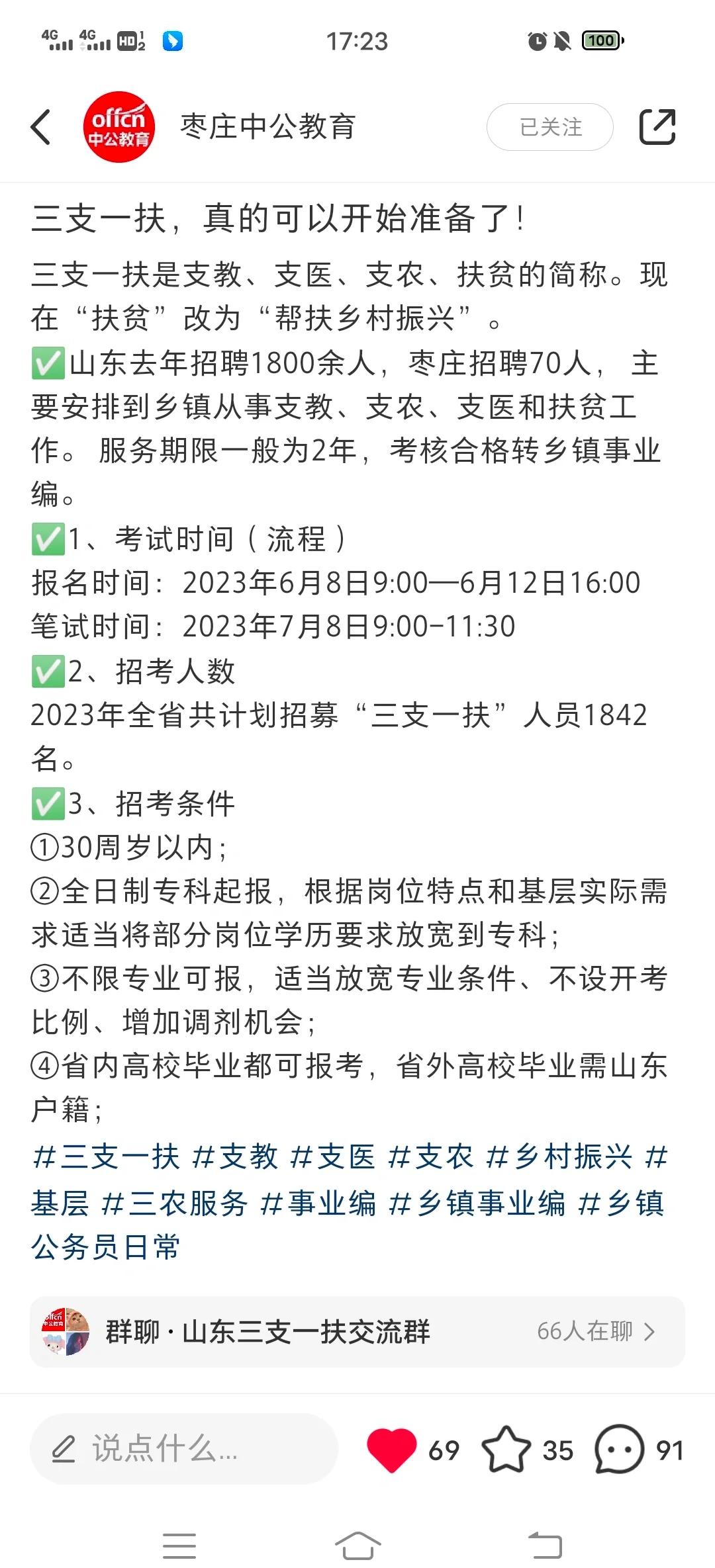The image size is (715, 1568).
Task: Open hashtag #事业编
Action: pos(318,1203)
